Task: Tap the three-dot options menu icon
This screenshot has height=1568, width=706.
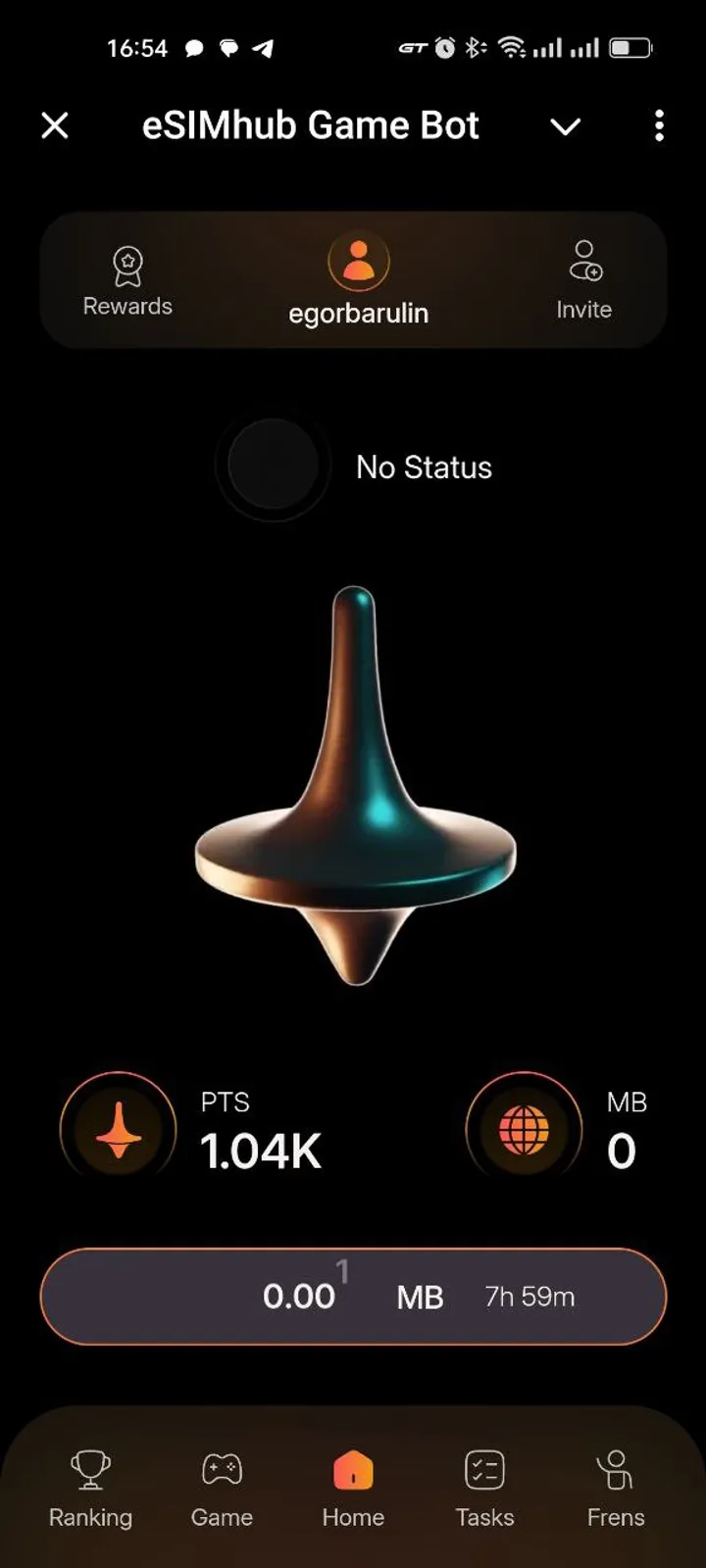Action: pos(659,125)
